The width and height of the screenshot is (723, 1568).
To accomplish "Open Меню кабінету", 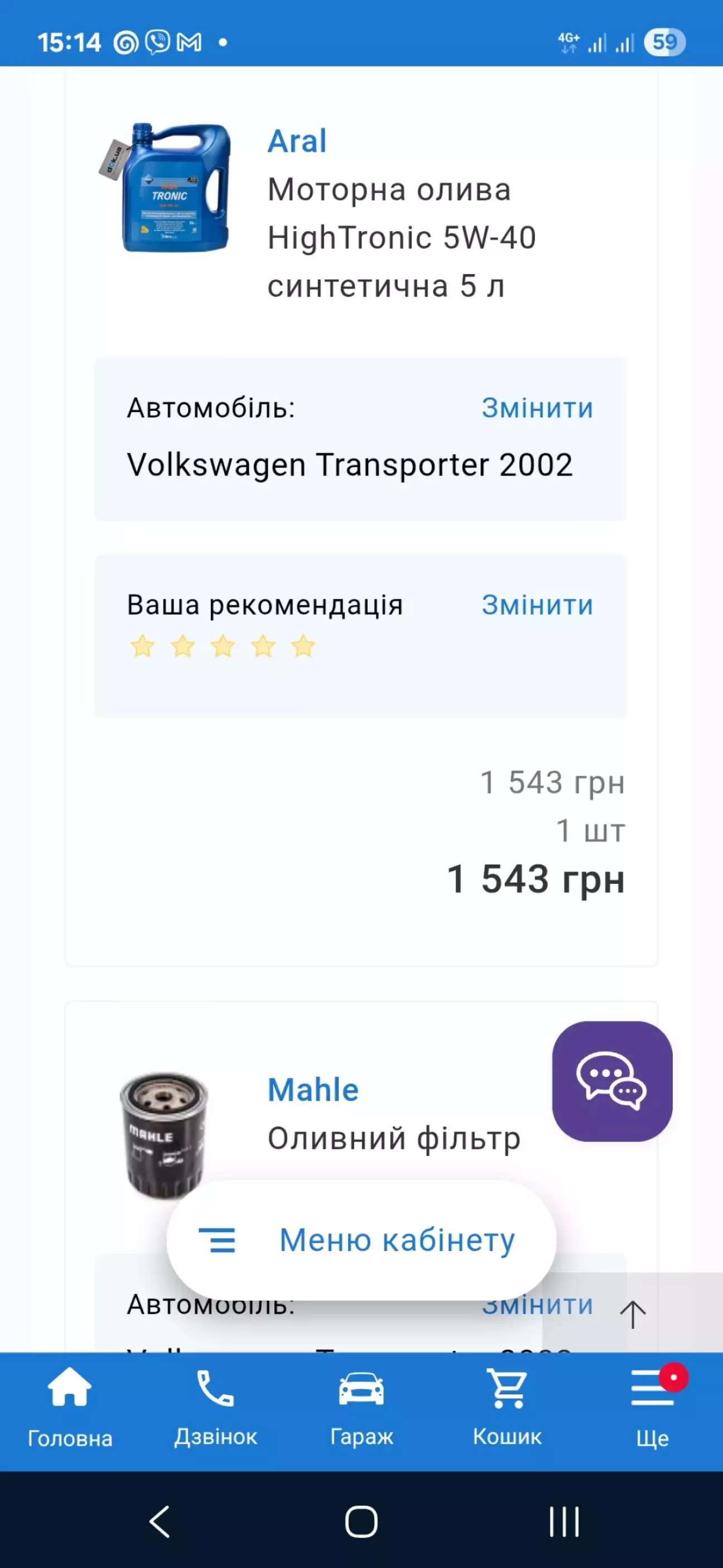I will tap(361, 1240).
